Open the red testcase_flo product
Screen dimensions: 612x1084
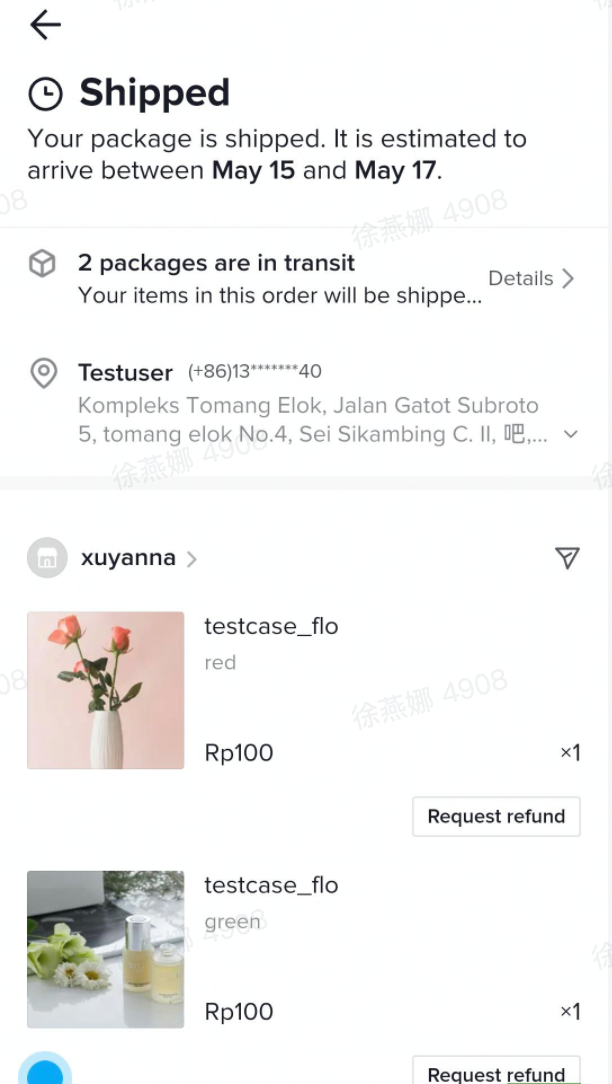point(106,690)
